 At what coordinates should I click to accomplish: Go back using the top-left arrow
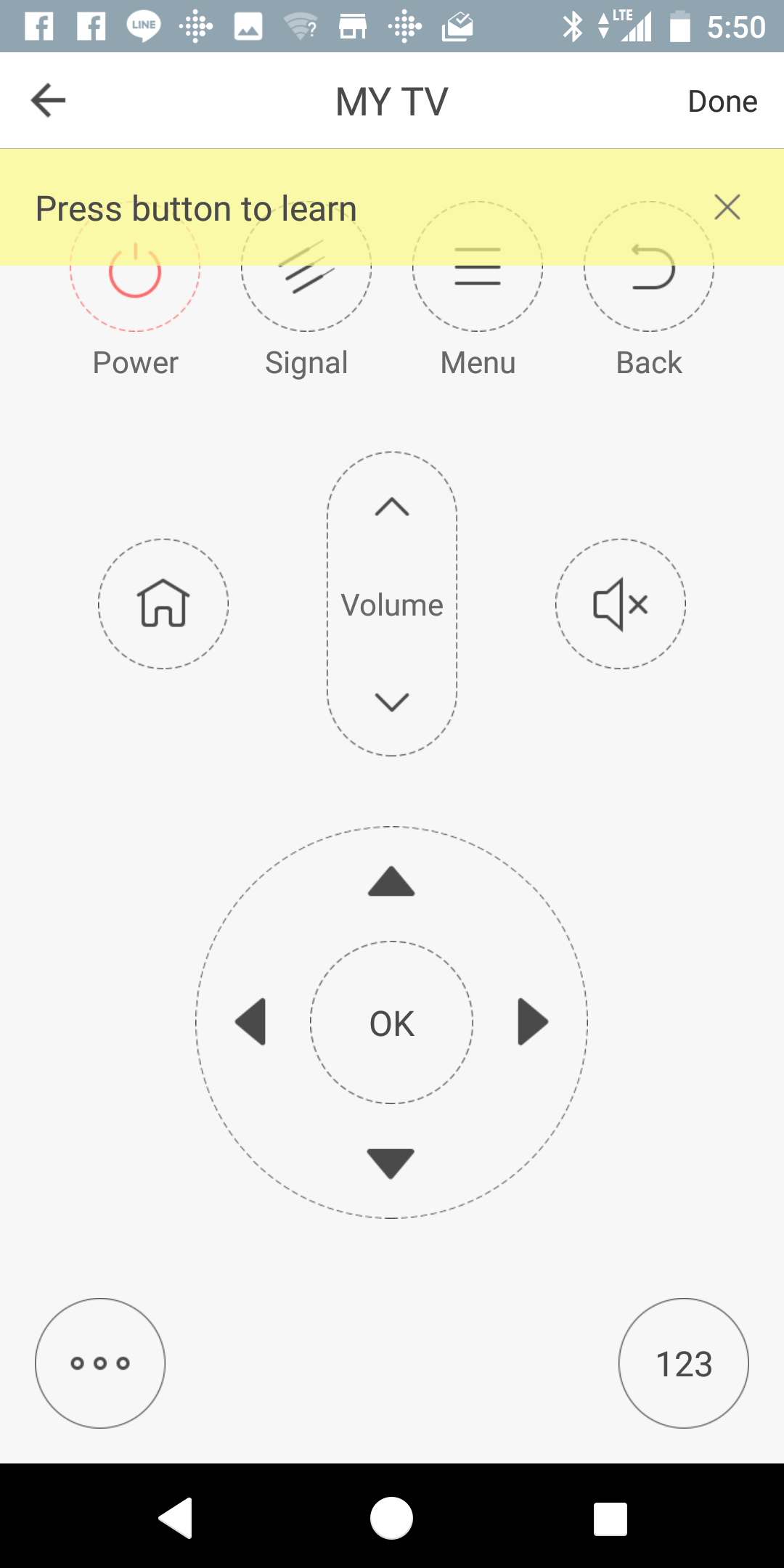coord(49,101)
